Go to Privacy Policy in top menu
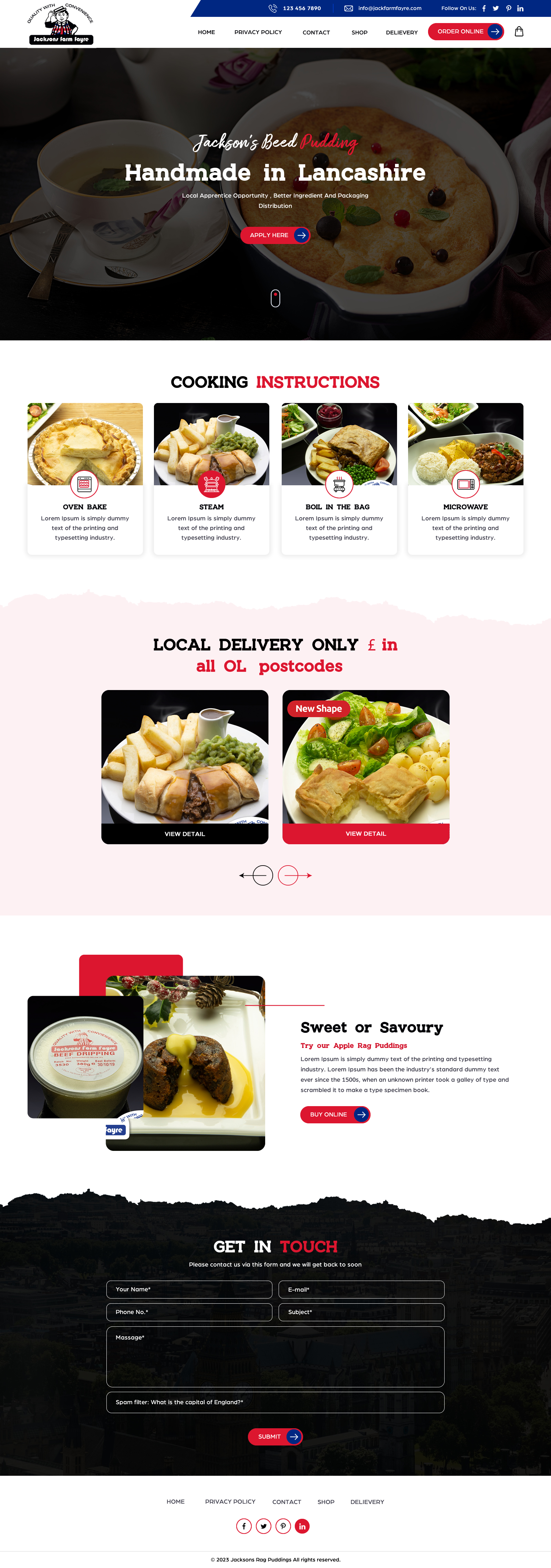The width and height of the screenshot is (551, 1568). click(x=258, y=32)
